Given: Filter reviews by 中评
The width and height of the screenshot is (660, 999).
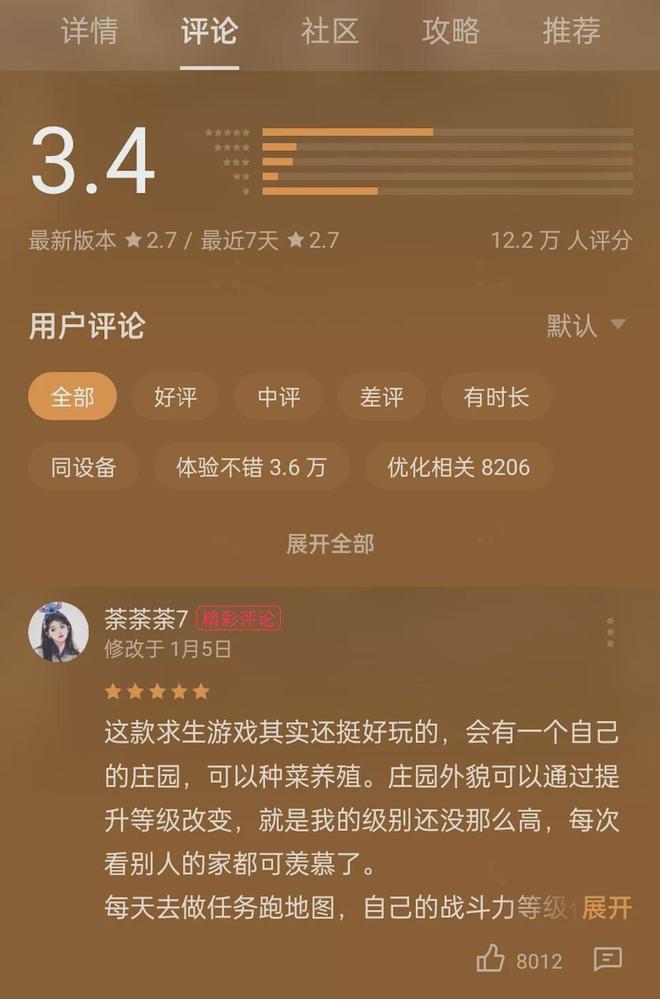Looking at the screenshot, I should [278, 397].
